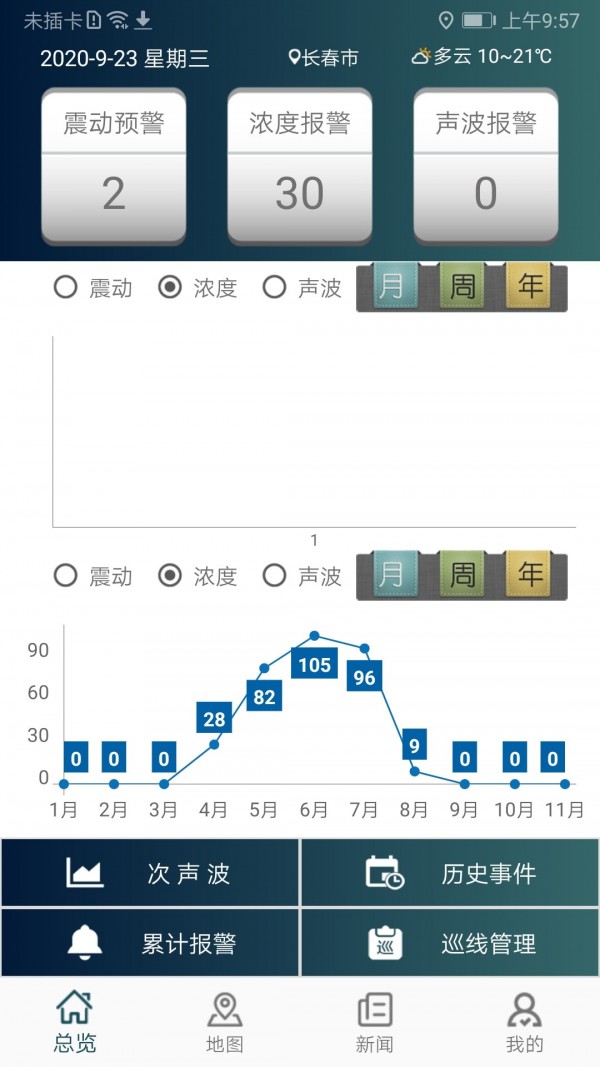Open the 次声波 section
600x1067 pixels.
[x=150, y=873]
